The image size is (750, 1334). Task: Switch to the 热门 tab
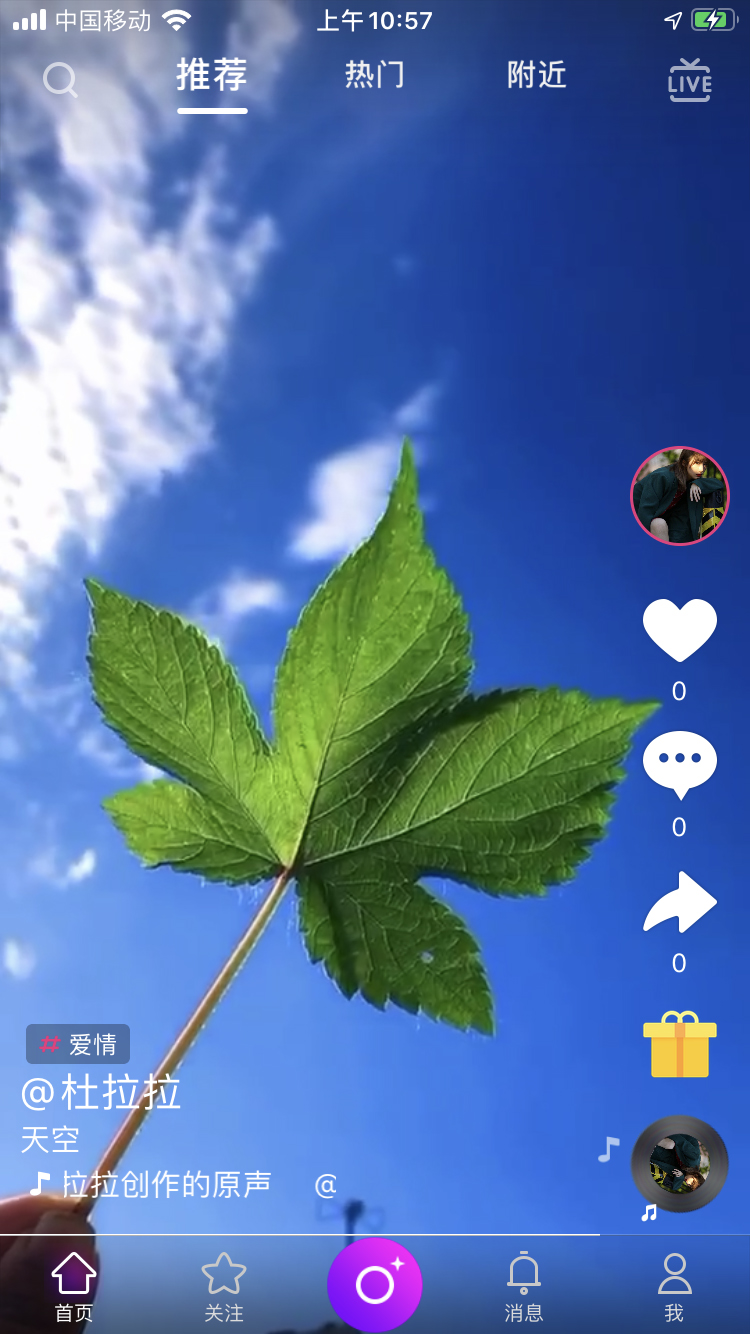coord(375,75)
